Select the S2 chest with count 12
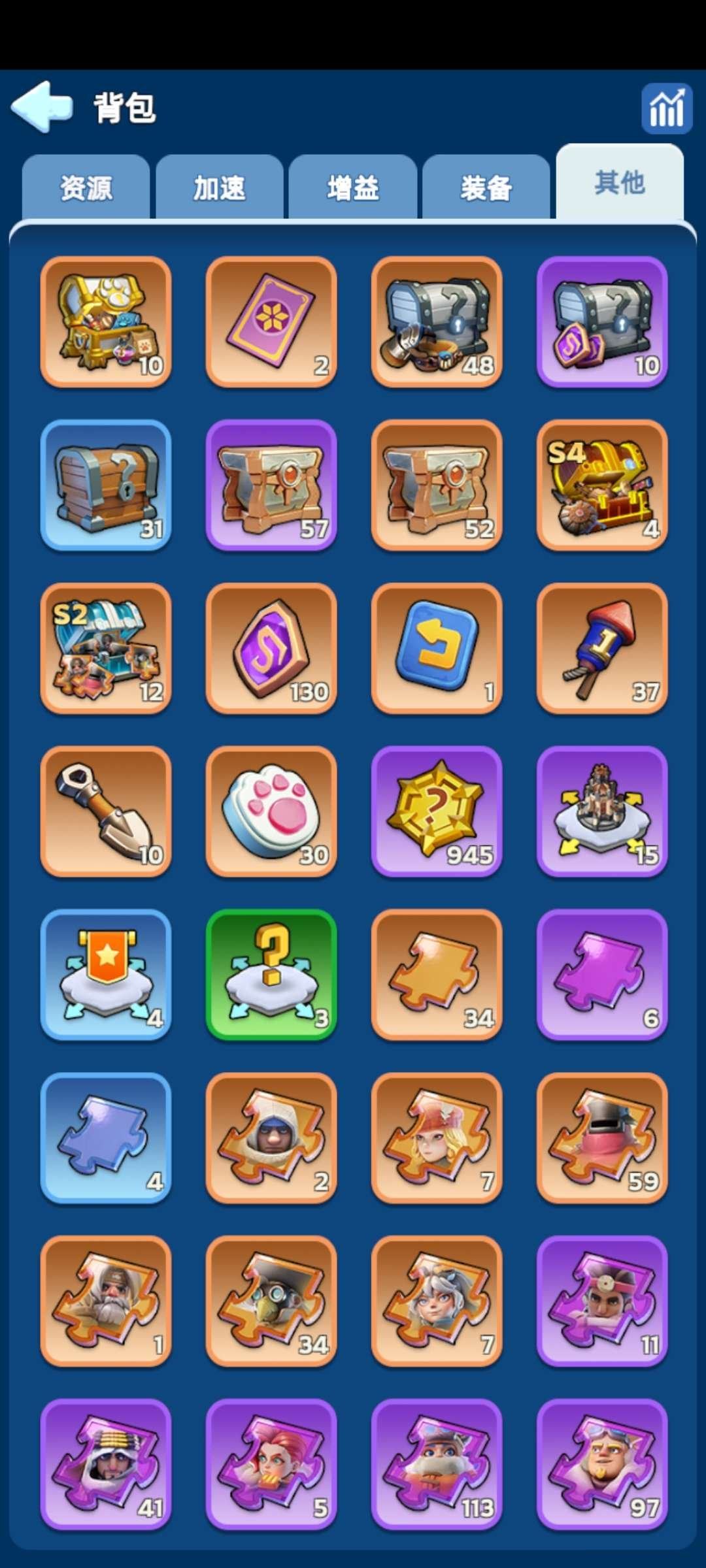Screen dimensions: 706x1568 click(106, 648)
